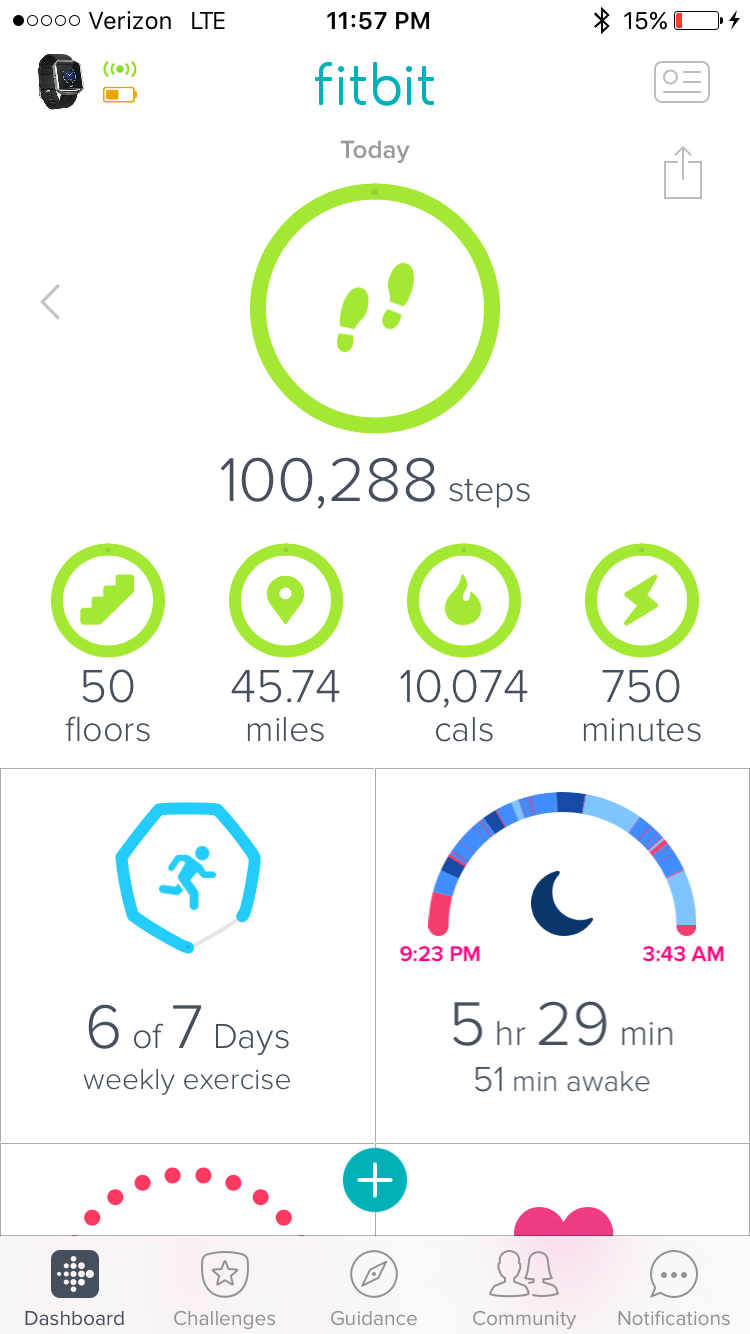
Task: Tap the Fitbit Blaze device thumbnail
Action: point(57,78)
